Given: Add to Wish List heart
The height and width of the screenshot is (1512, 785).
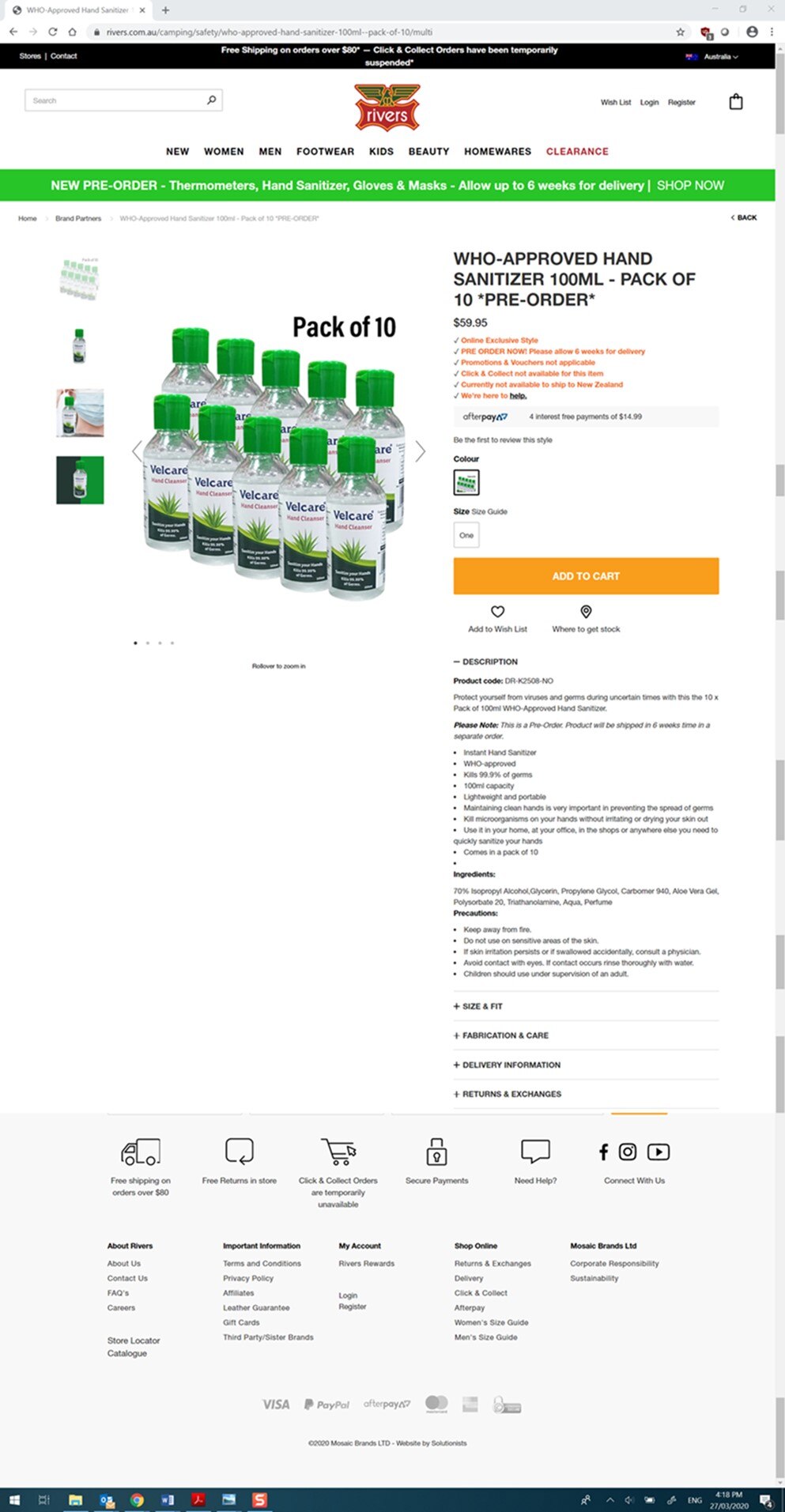Looking at the screenshot, I should (x=497, y=612).
